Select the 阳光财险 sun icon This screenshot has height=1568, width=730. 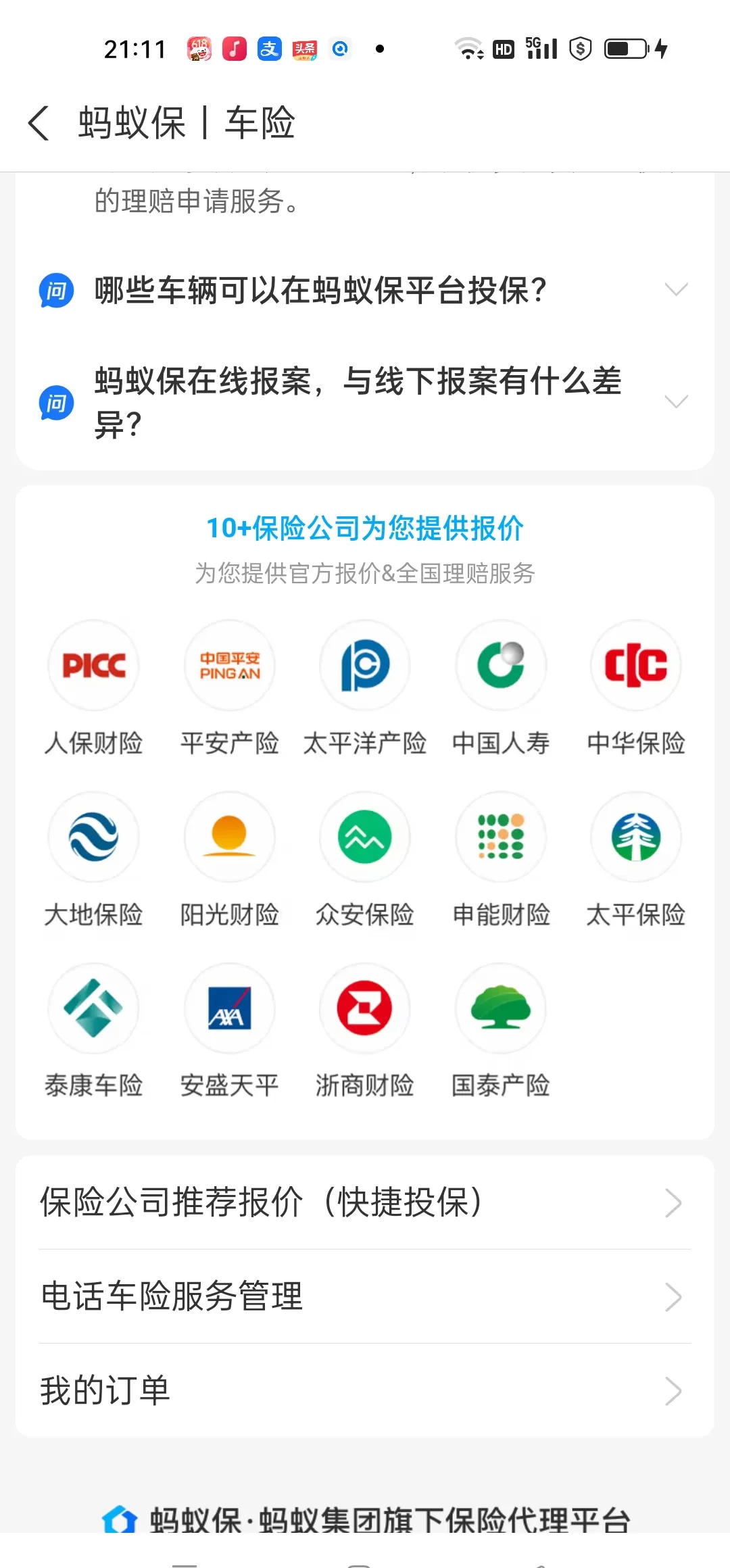(x=229, y=837)
